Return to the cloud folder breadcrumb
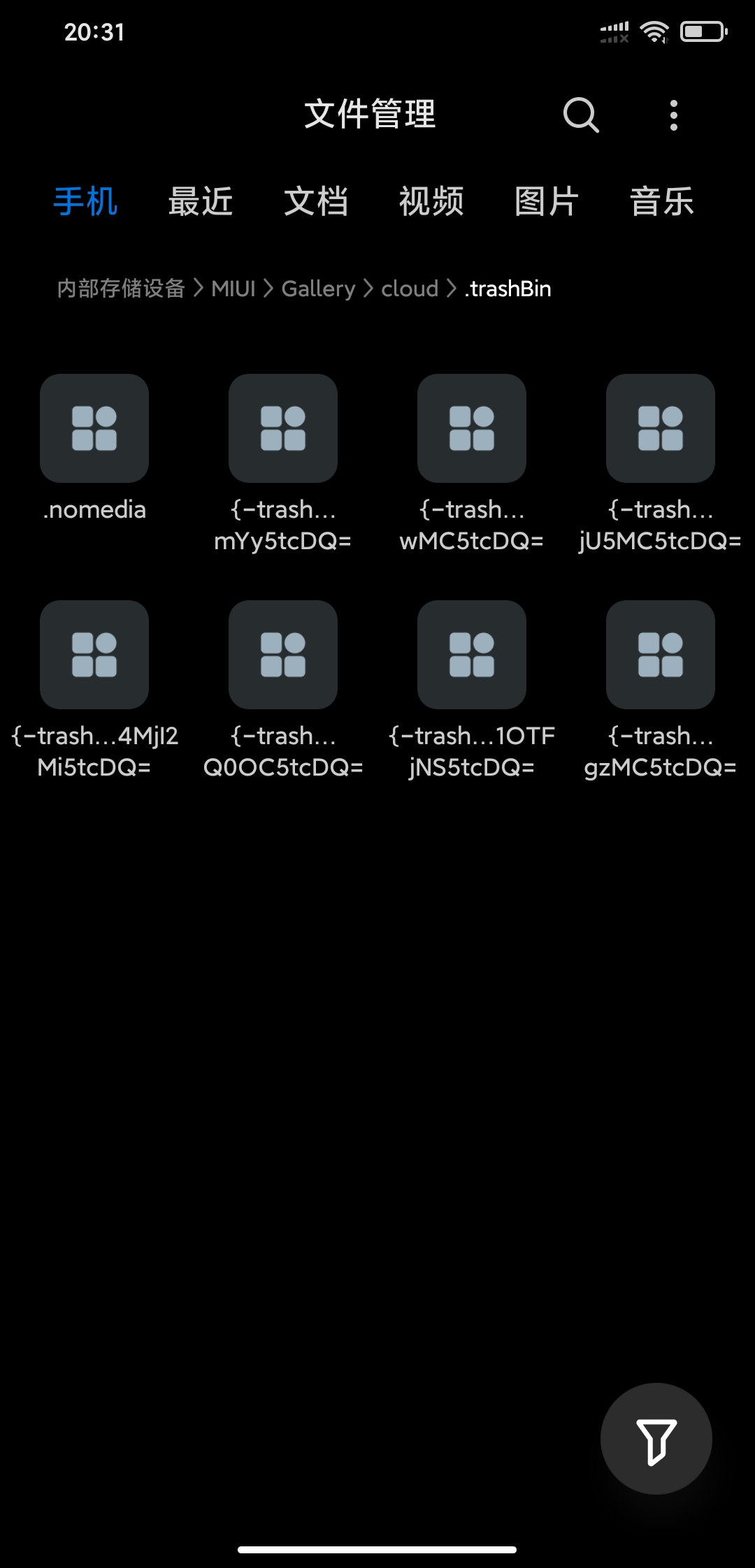 click(x=410, y=289)
